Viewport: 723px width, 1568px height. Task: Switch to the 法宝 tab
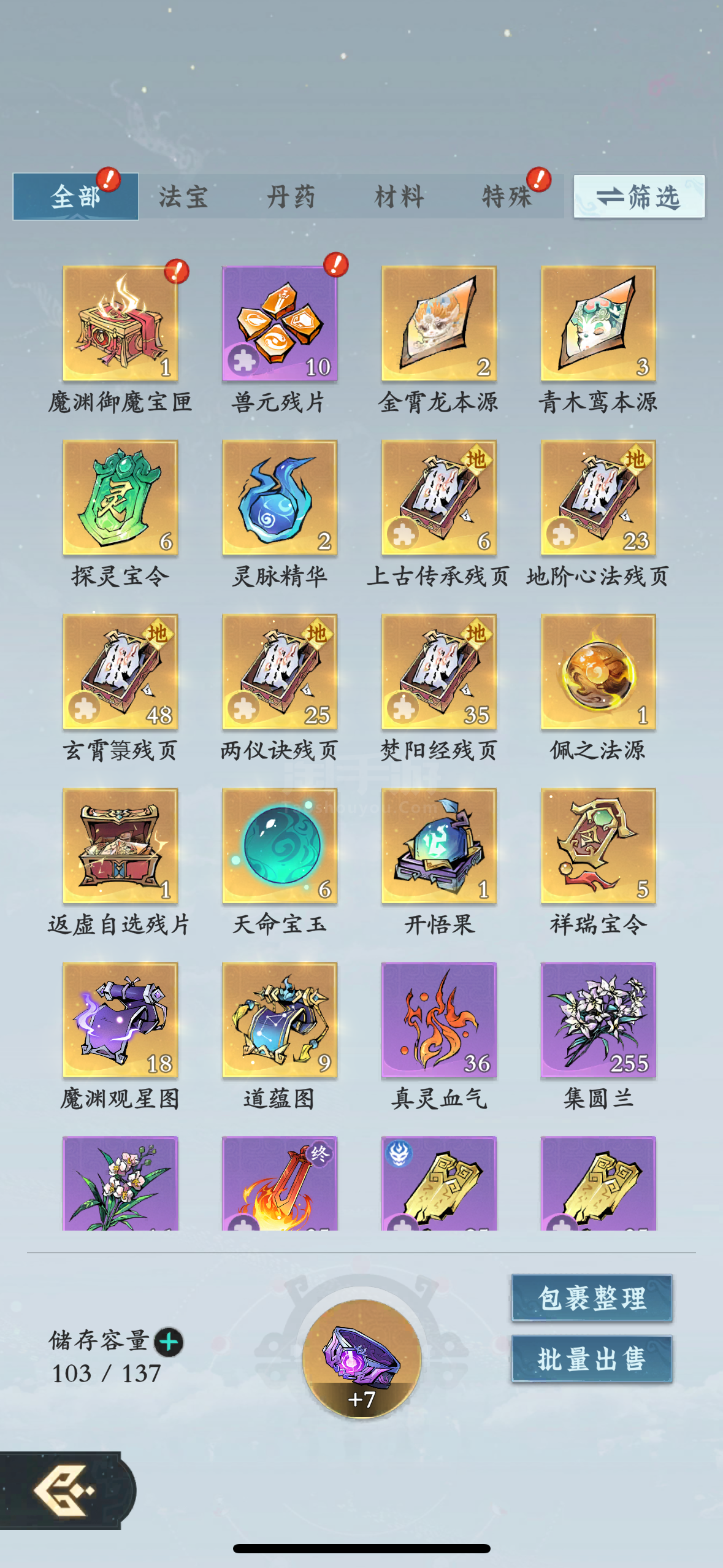tap(183, 197)
